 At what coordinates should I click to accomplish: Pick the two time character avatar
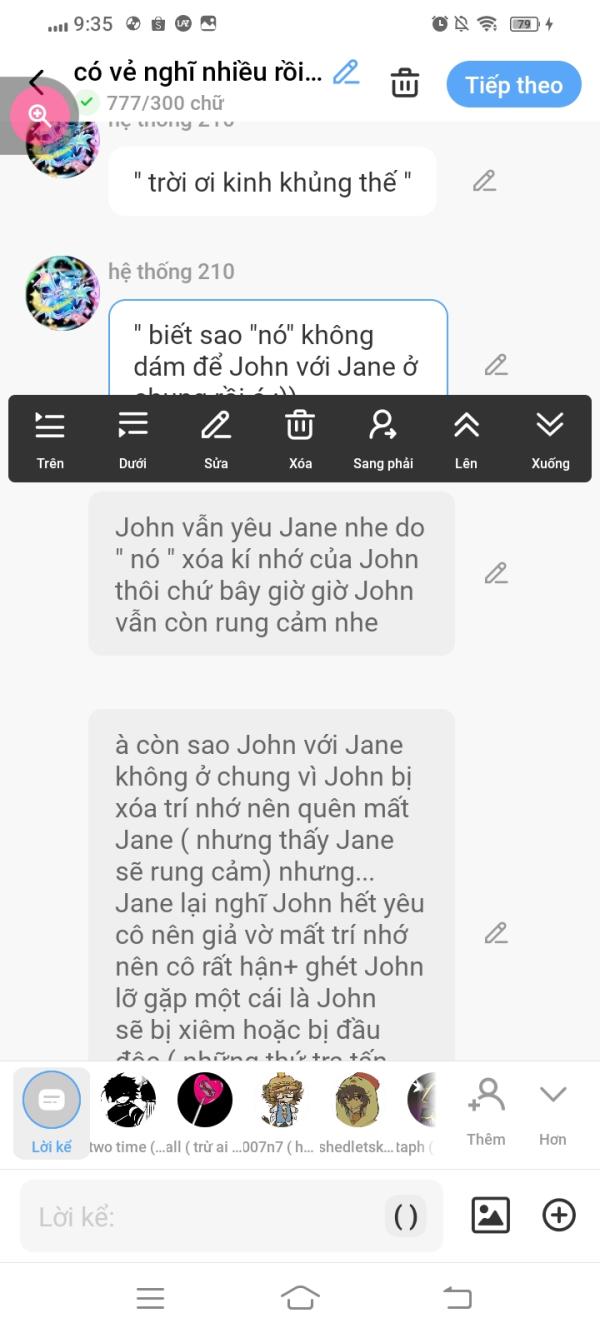click(129, 1113)
